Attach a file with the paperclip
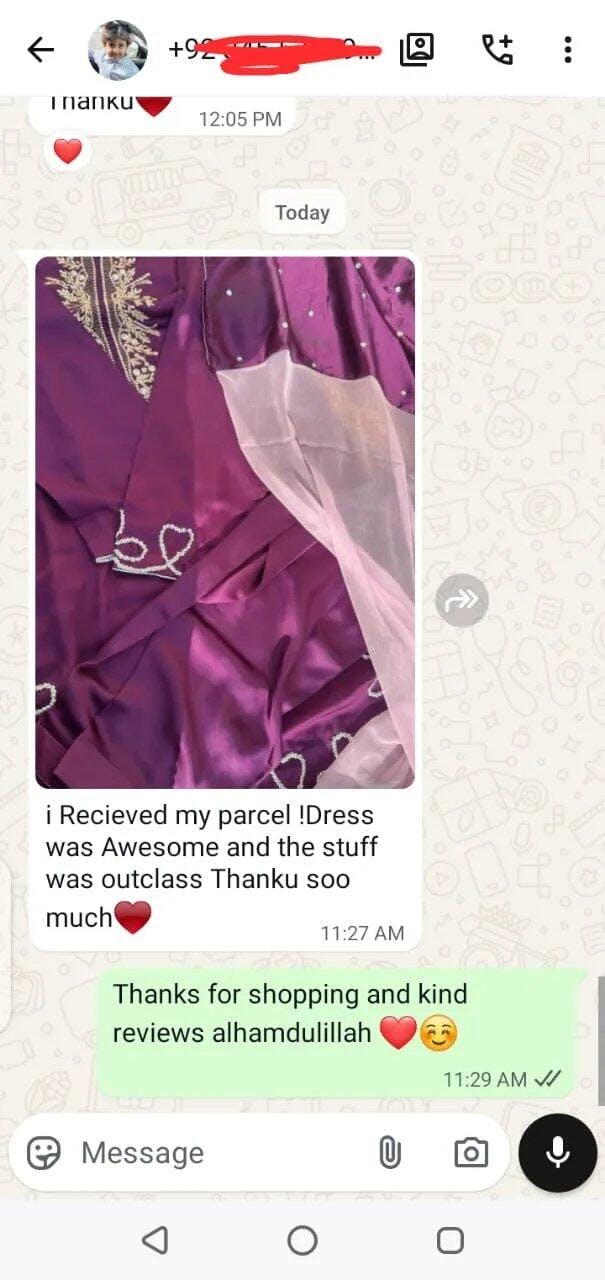The width and height of the screenshot is (605, 1280). [x=389, y=1153]
